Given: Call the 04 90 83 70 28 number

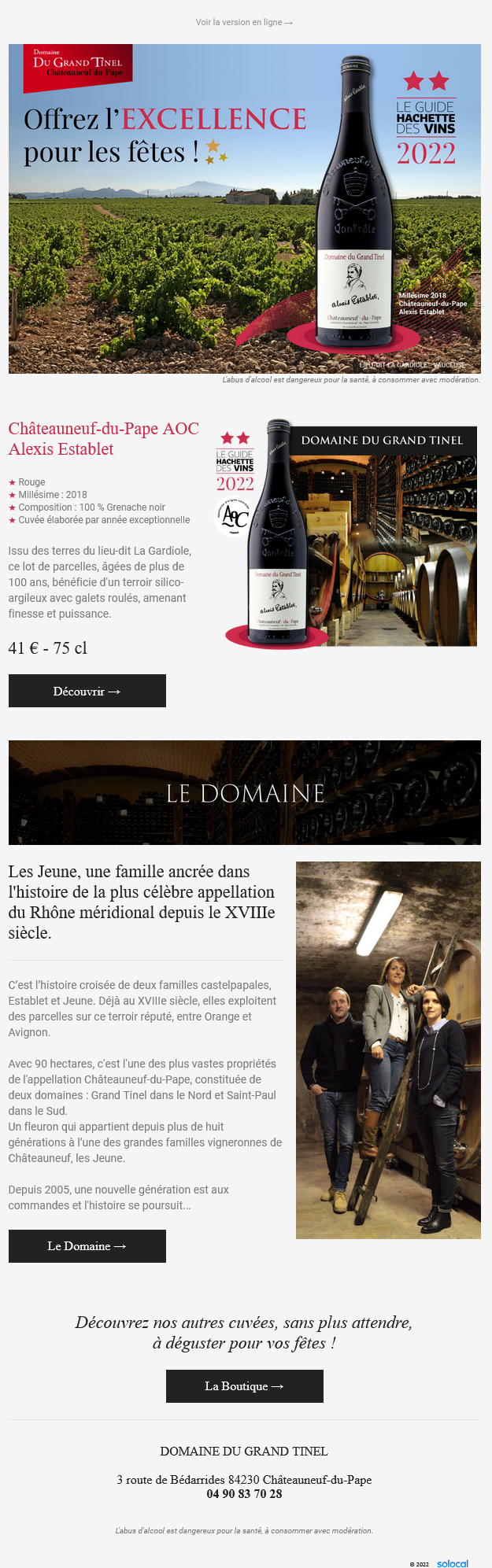Looking at the screenshot, I should [244, 1493].
